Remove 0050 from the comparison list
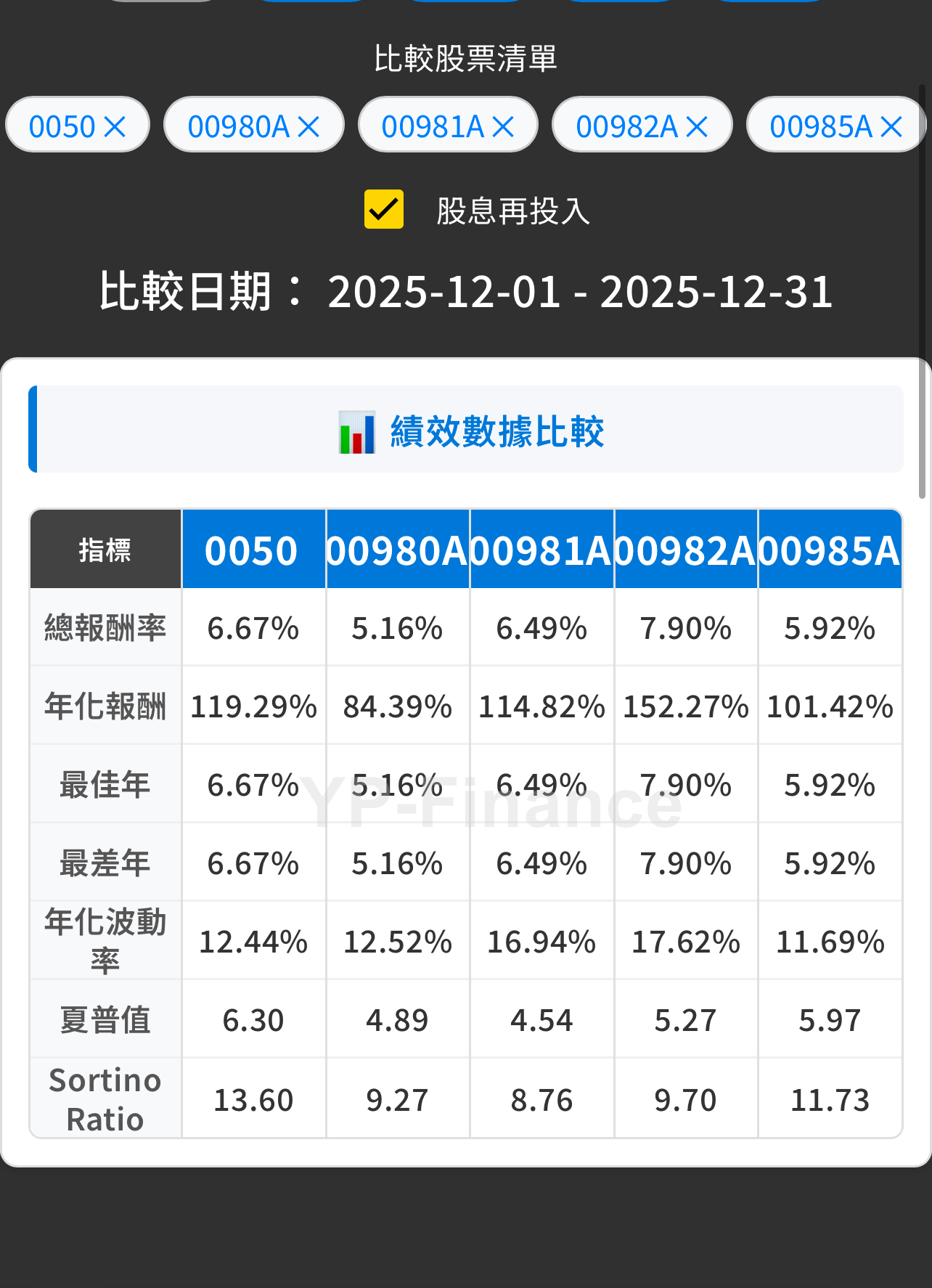This screenshot has width=932, height=1288. tap(115, 127)
